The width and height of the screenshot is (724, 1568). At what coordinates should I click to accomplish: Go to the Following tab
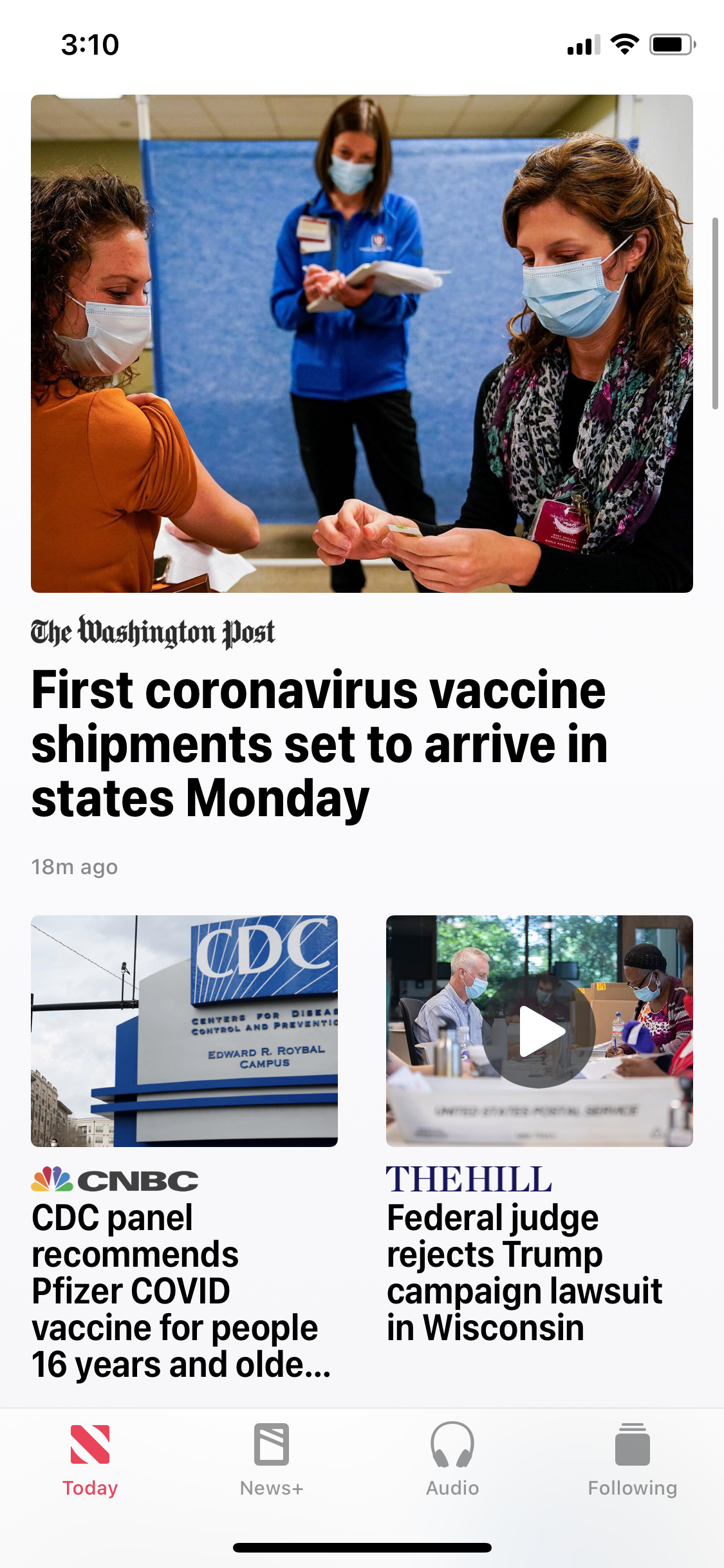(632, 1459)
